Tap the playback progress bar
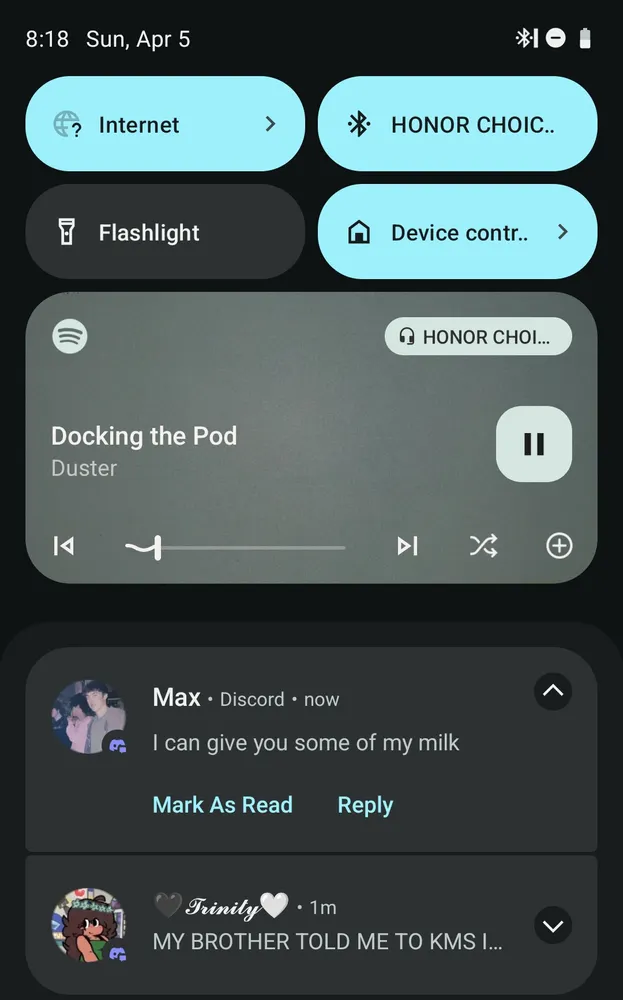The image size is (623, 1000). [x=250, y=547]
